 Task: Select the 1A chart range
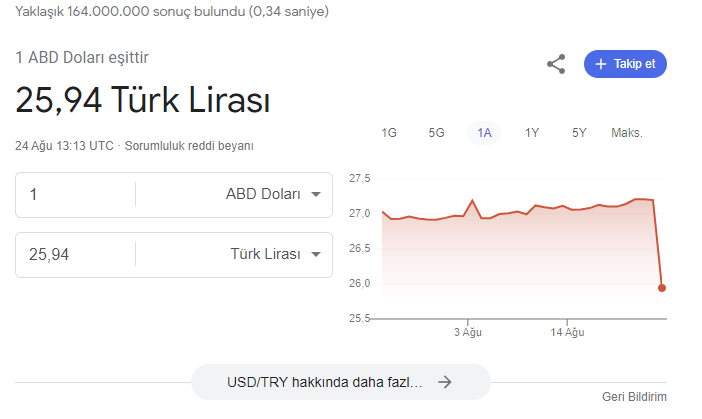pos(484,133)
